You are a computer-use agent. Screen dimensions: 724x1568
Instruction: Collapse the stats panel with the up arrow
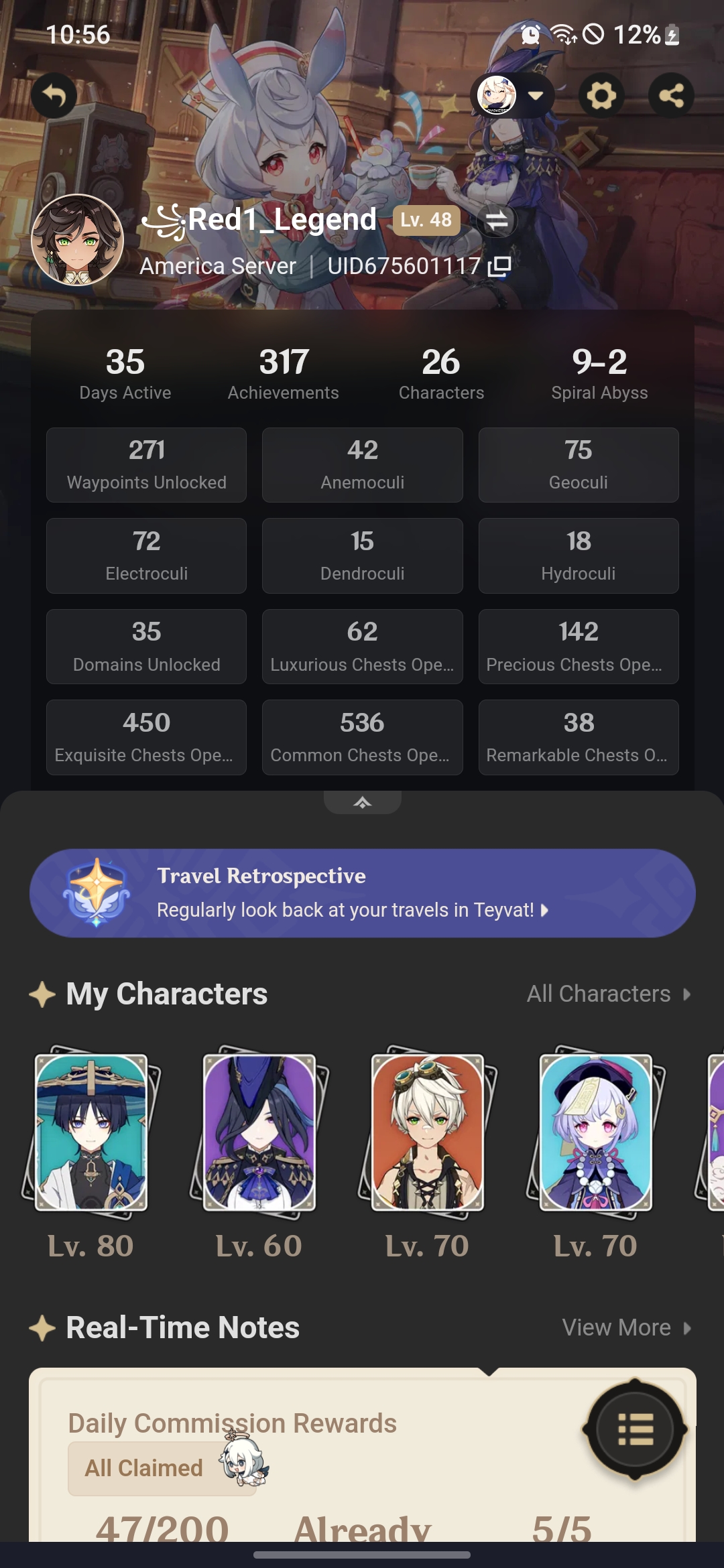click(362, 802)
